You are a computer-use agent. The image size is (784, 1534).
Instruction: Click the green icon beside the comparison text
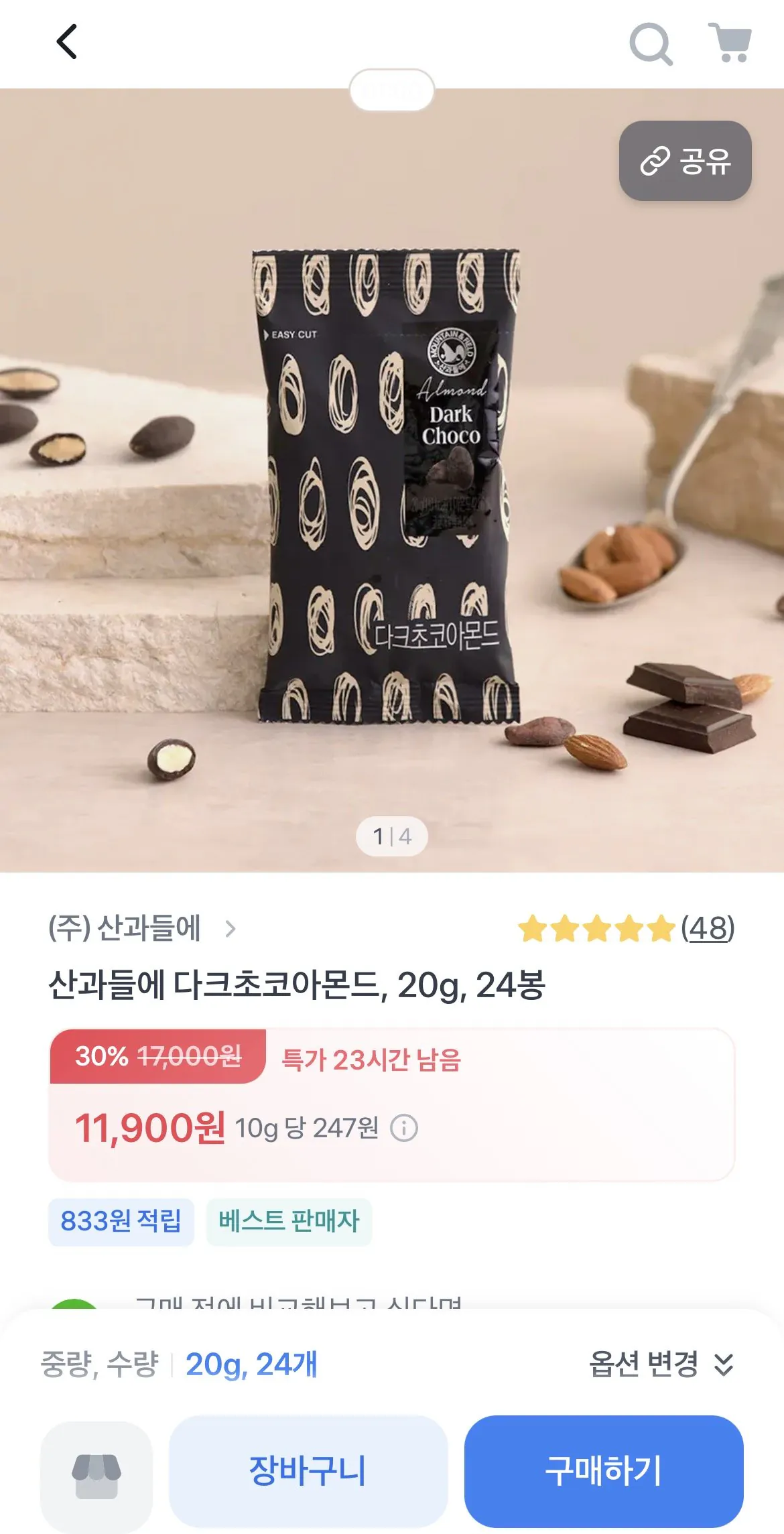tap(76, 1303)
